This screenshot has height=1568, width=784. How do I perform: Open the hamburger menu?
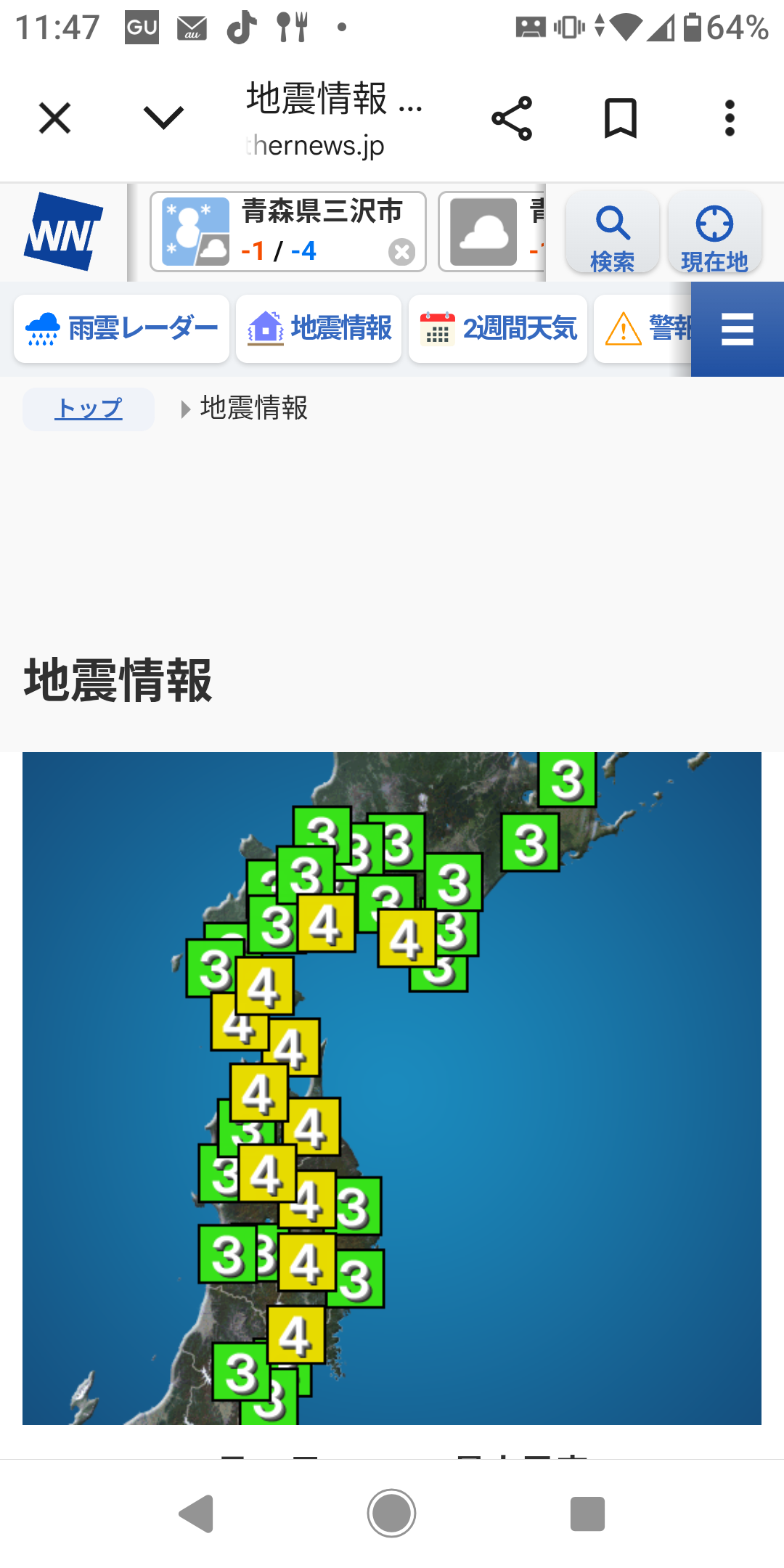[737, 330]
